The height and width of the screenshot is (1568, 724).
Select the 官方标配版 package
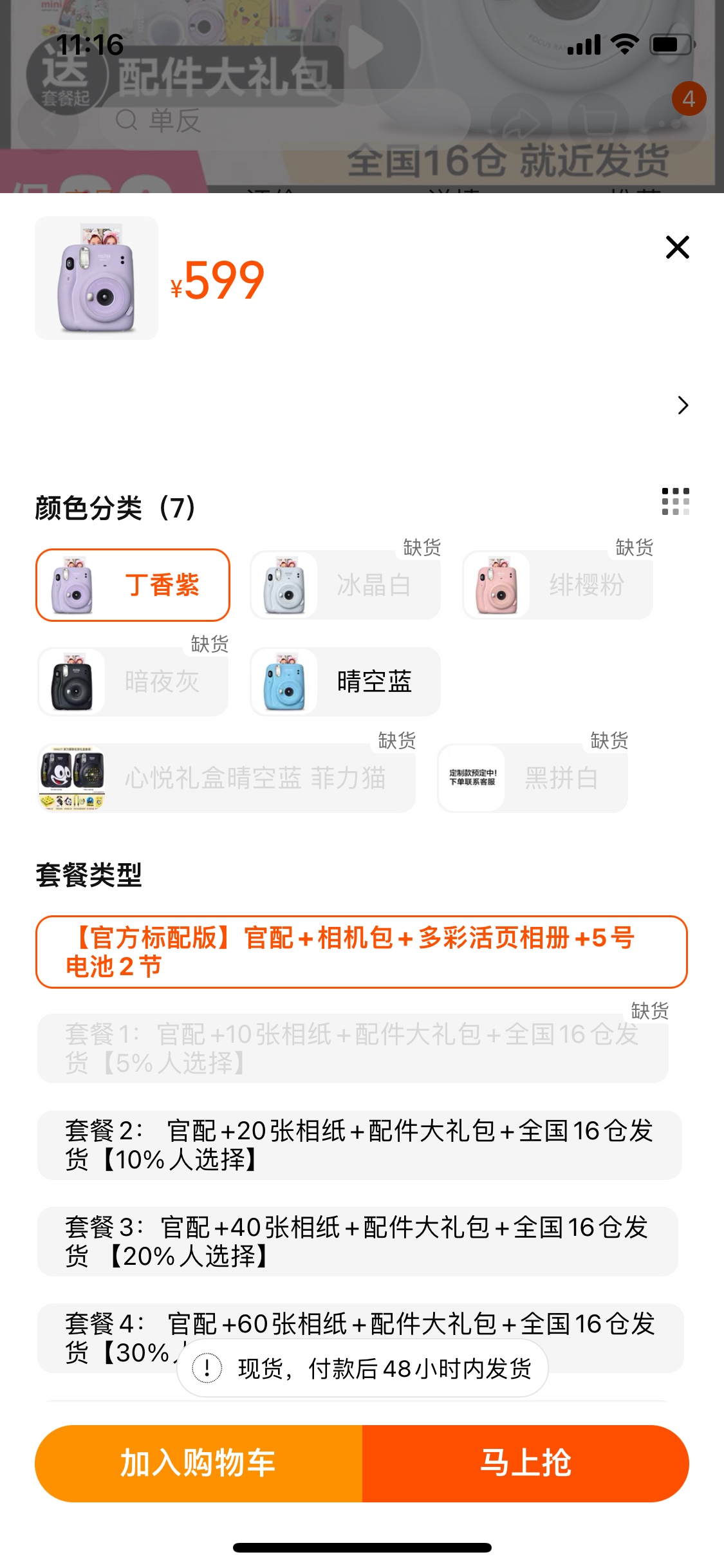361,952
